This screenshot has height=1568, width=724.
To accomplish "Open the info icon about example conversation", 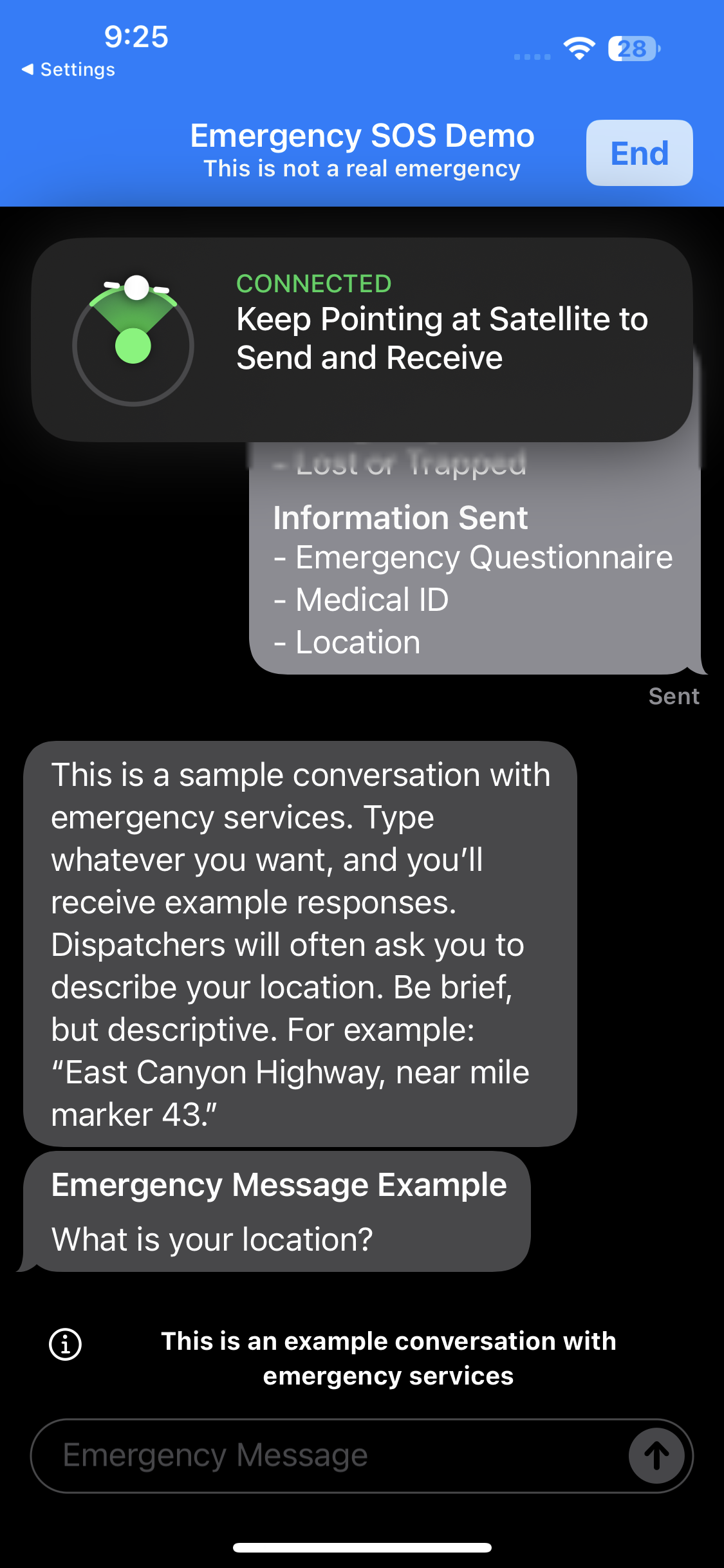I will click(x=66, y=1345).
